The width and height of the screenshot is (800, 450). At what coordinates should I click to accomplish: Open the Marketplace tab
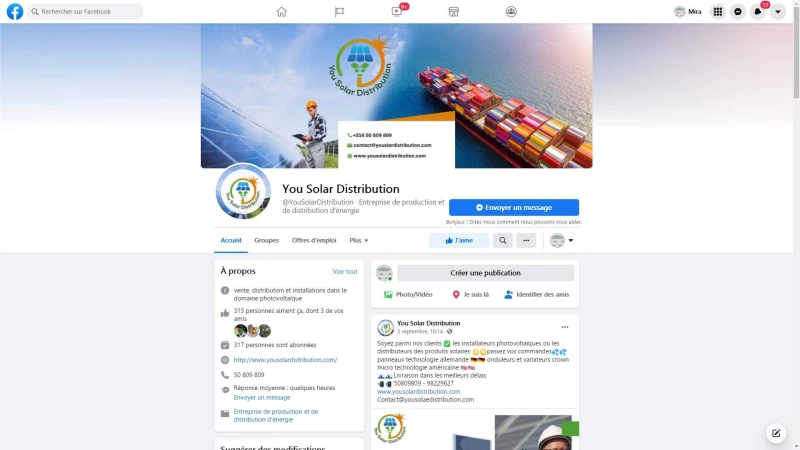click(453, 11)
